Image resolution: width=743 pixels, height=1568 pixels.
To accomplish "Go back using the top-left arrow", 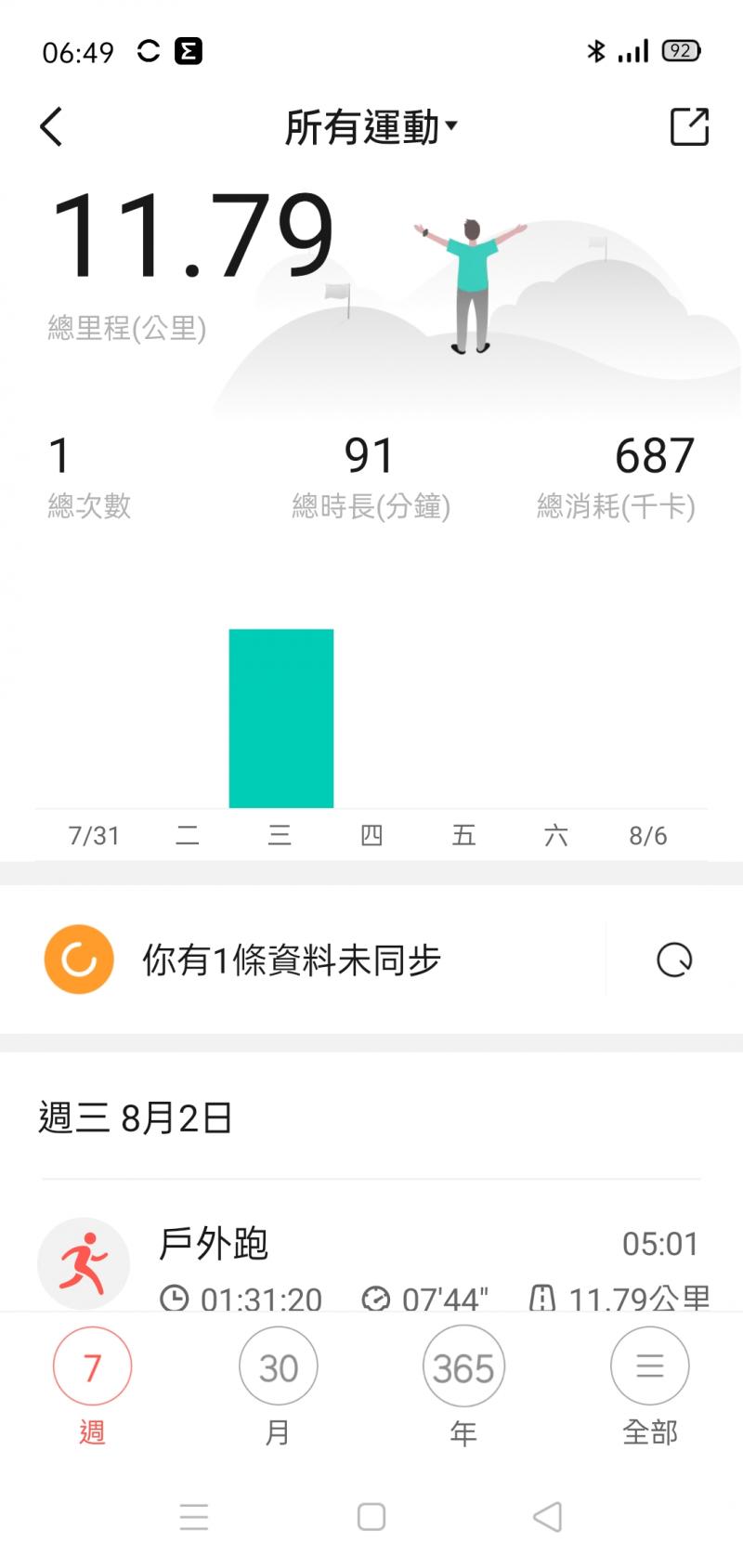I will (x=52, y=127).
